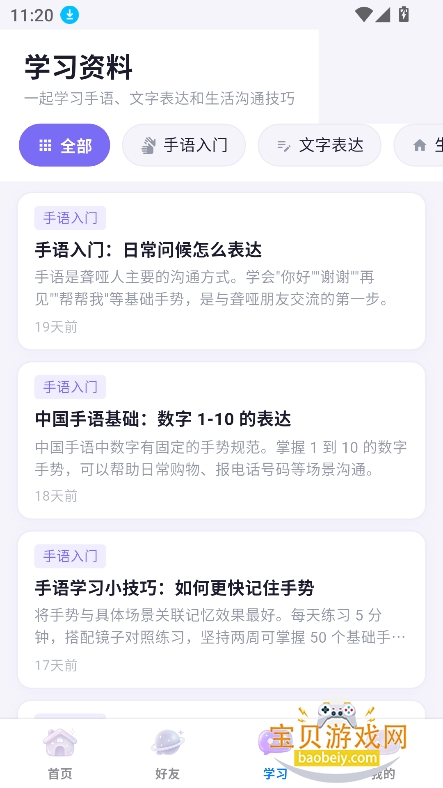Open article 数字 1-10 的表达
Screen dimensions: 443x788
[222, 440]
